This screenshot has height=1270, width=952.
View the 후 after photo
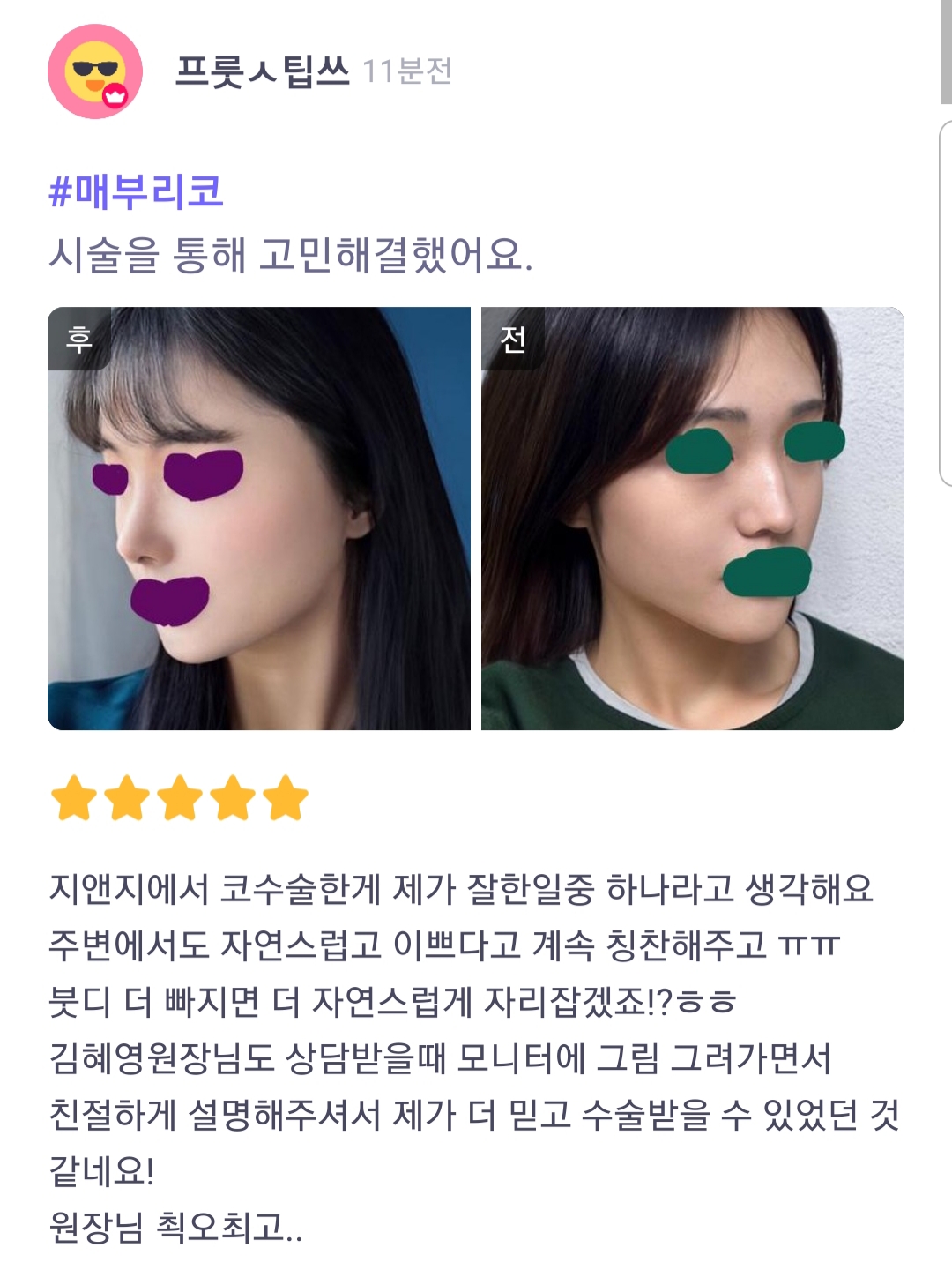[258, 519]
